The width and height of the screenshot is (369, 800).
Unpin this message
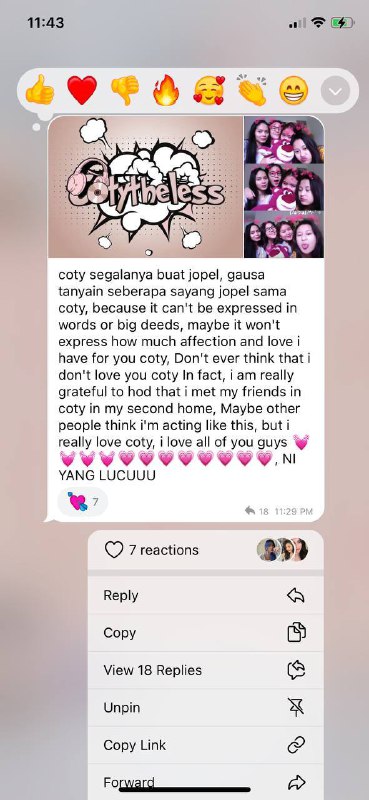(x=206, y=708)
